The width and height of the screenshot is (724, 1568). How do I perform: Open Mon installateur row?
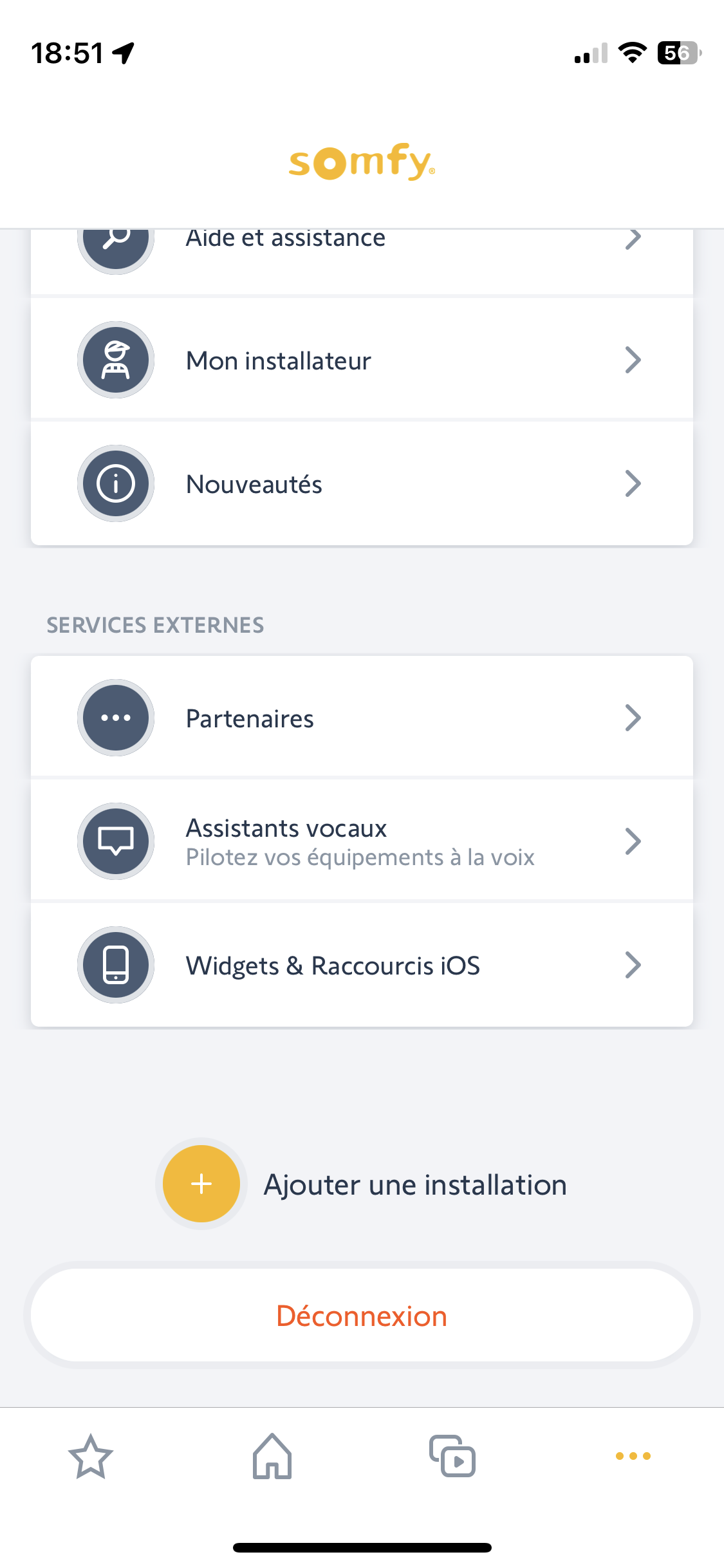[x=362, y=360]
